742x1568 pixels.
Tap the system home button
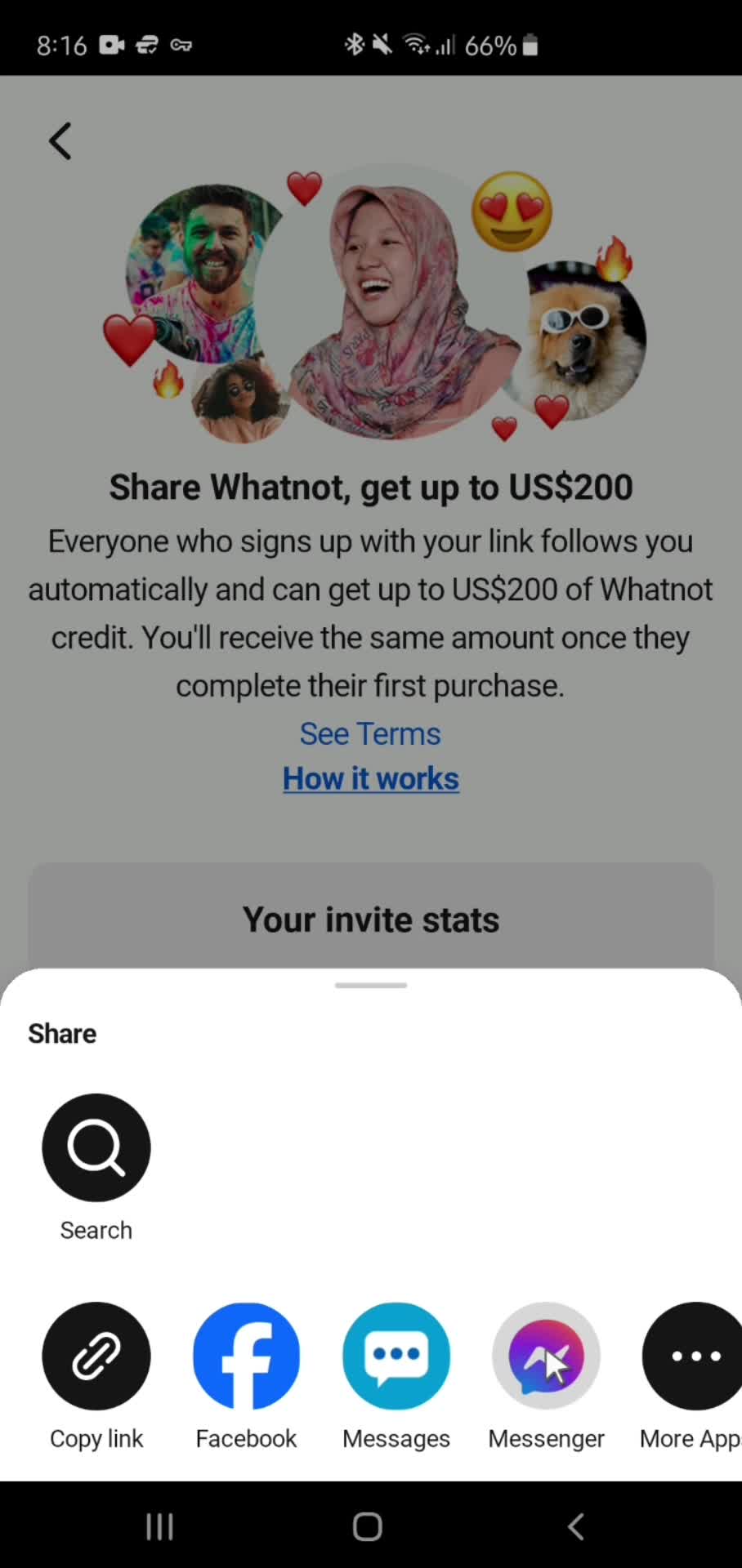(368, 1526)
